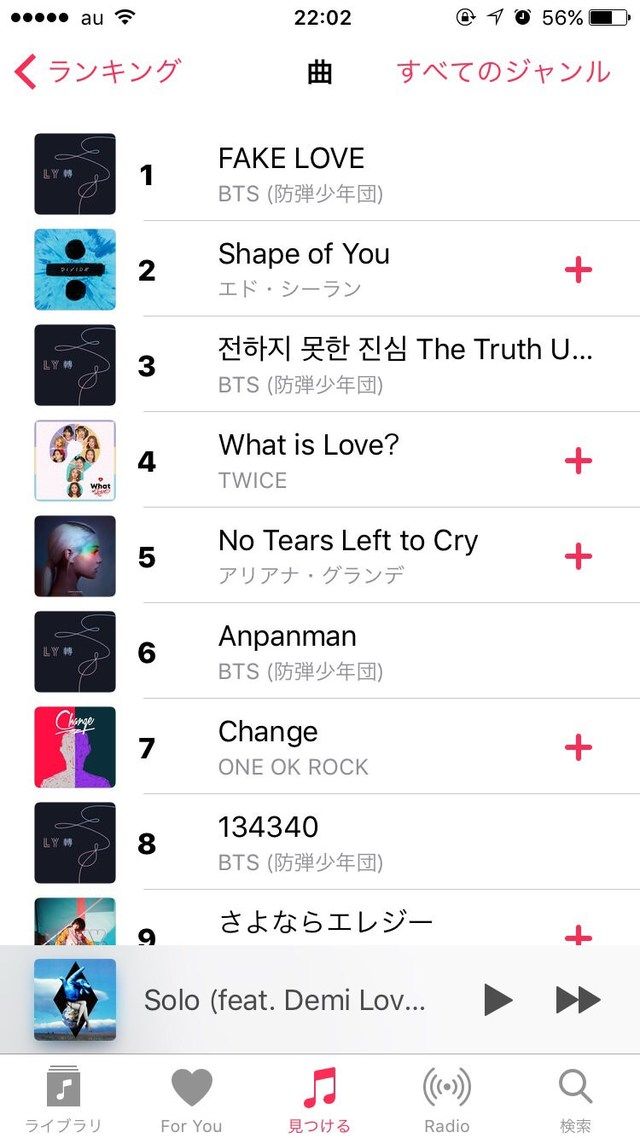Play FAKE LOVE by BTS

point(320,174)
